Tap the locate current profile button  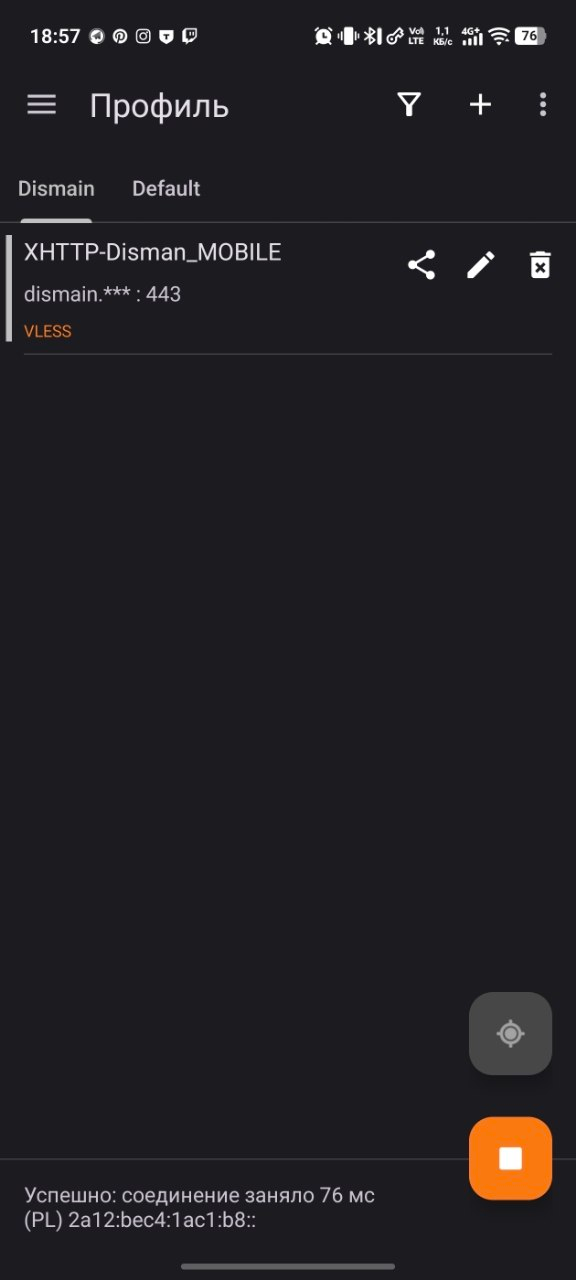pos(511,1034)
